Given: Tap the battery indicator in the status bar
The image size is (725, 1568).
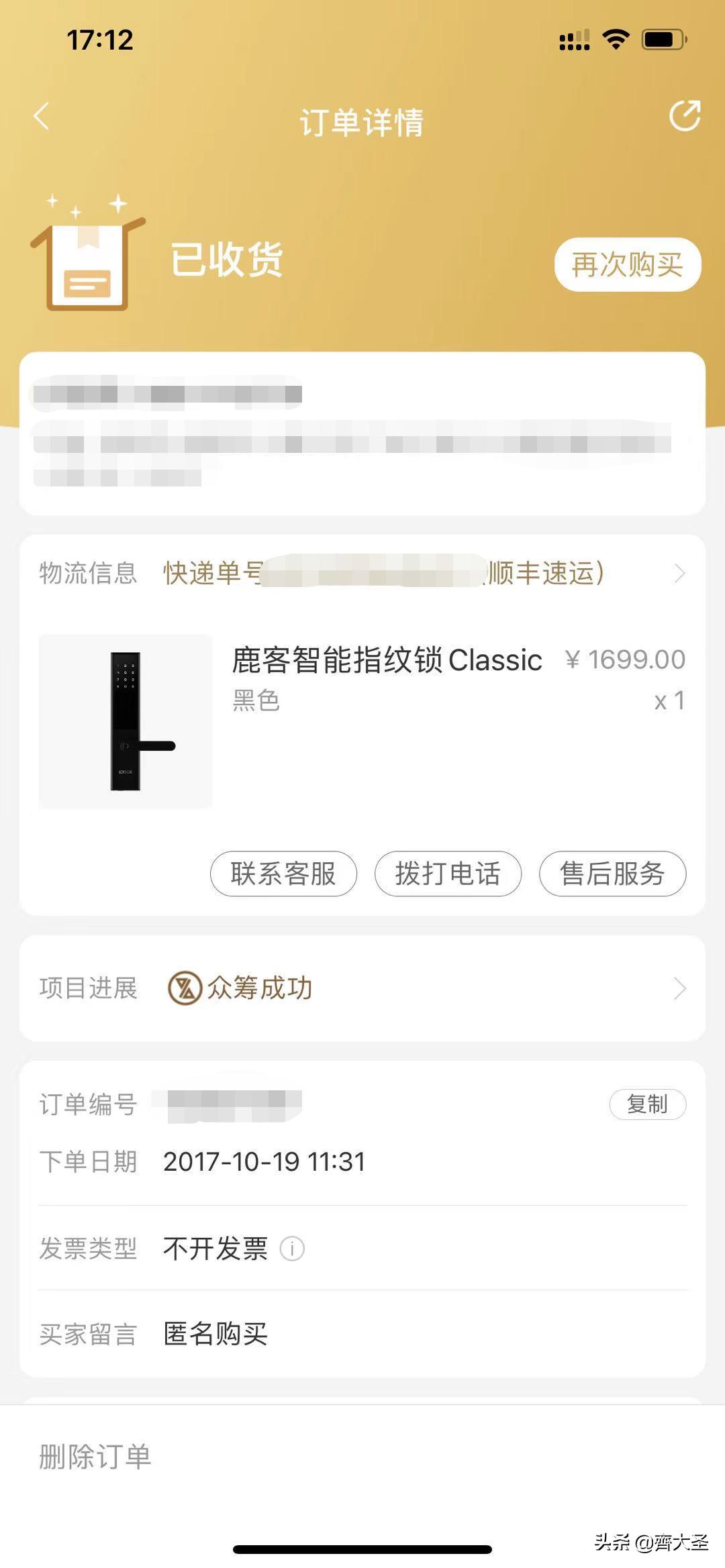Looking at the screenshot, I should pyautogui.click(x=663, y=40).
